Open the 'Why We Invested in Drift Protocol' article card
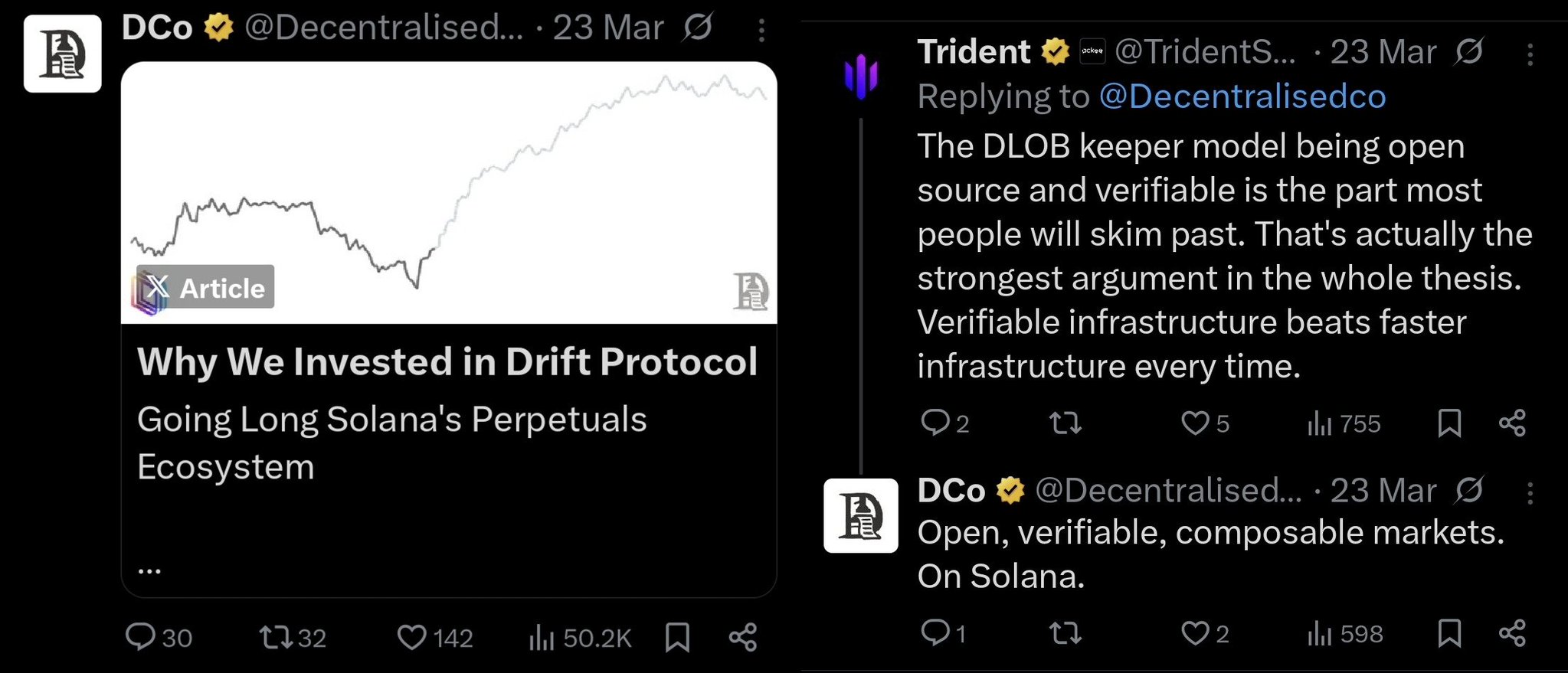Screen dimensions: 1568x673 coord(448,361)
